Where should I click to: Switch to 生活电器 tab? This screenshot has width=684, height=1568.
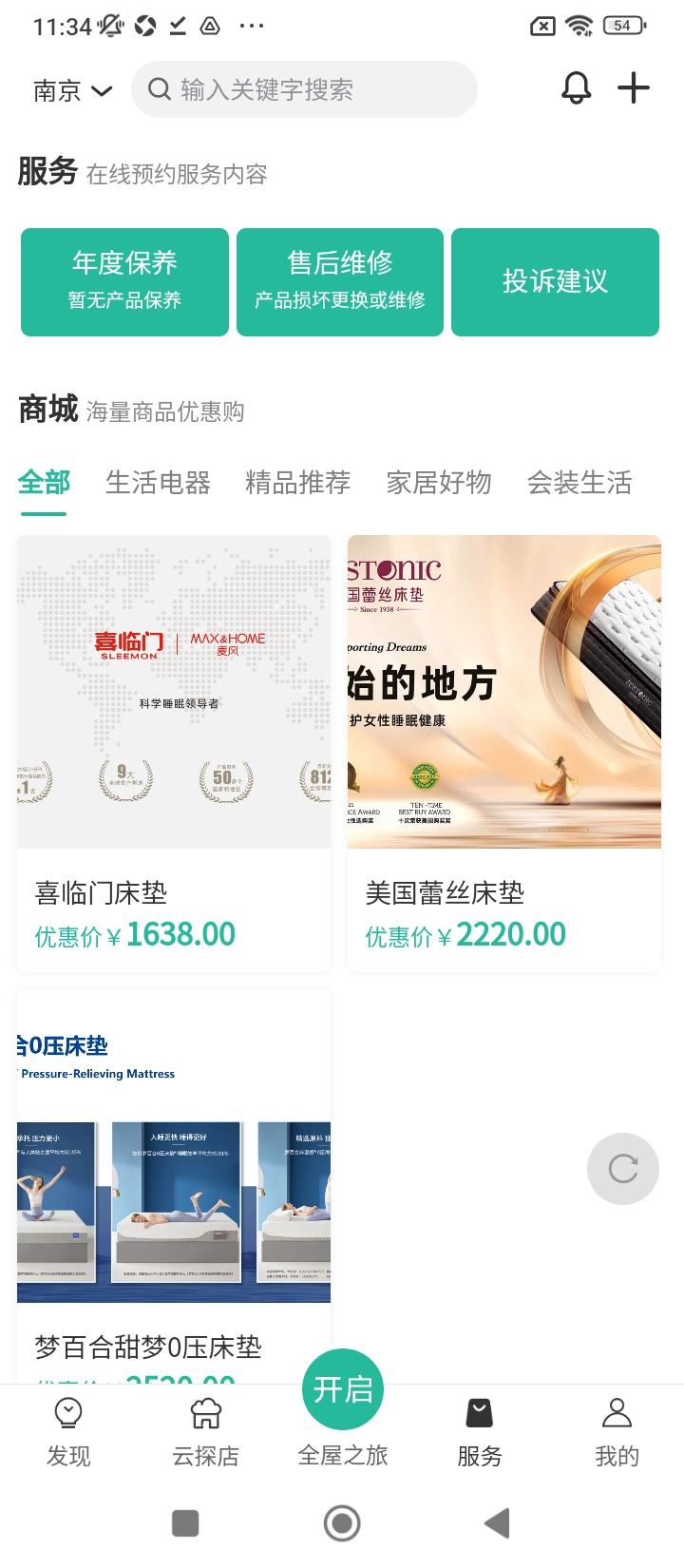pos(158,483)
